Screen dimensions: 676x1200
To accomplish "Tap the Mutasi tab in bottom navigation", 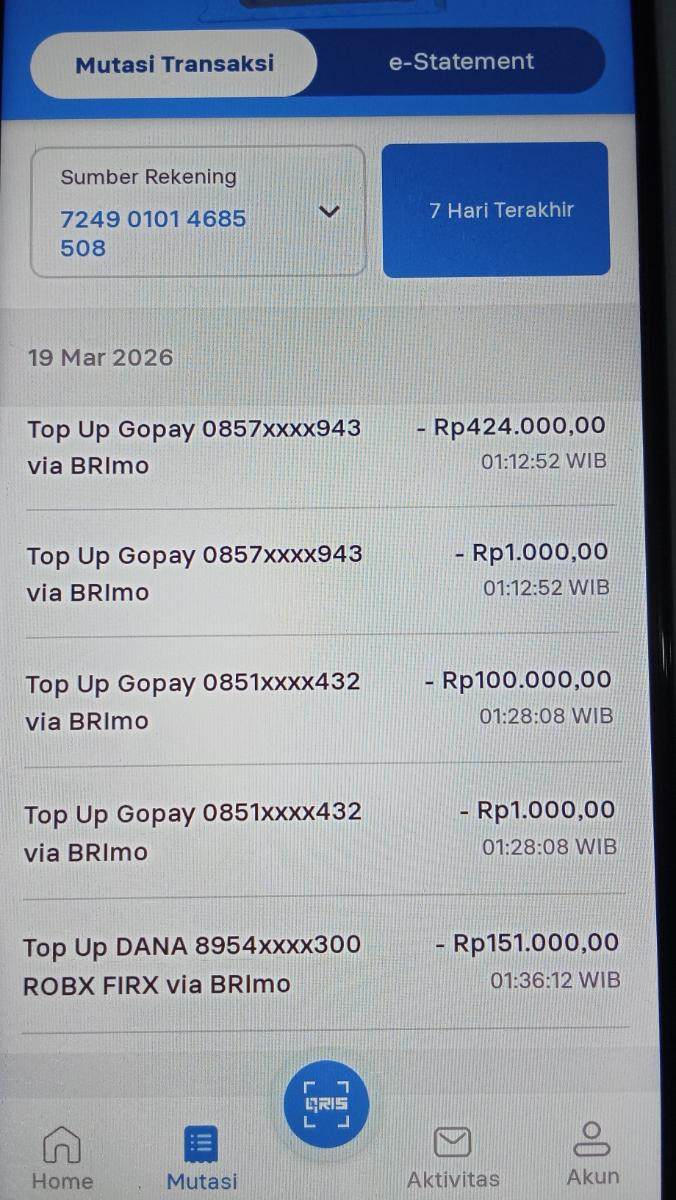I will click(x=202, y=1160).
